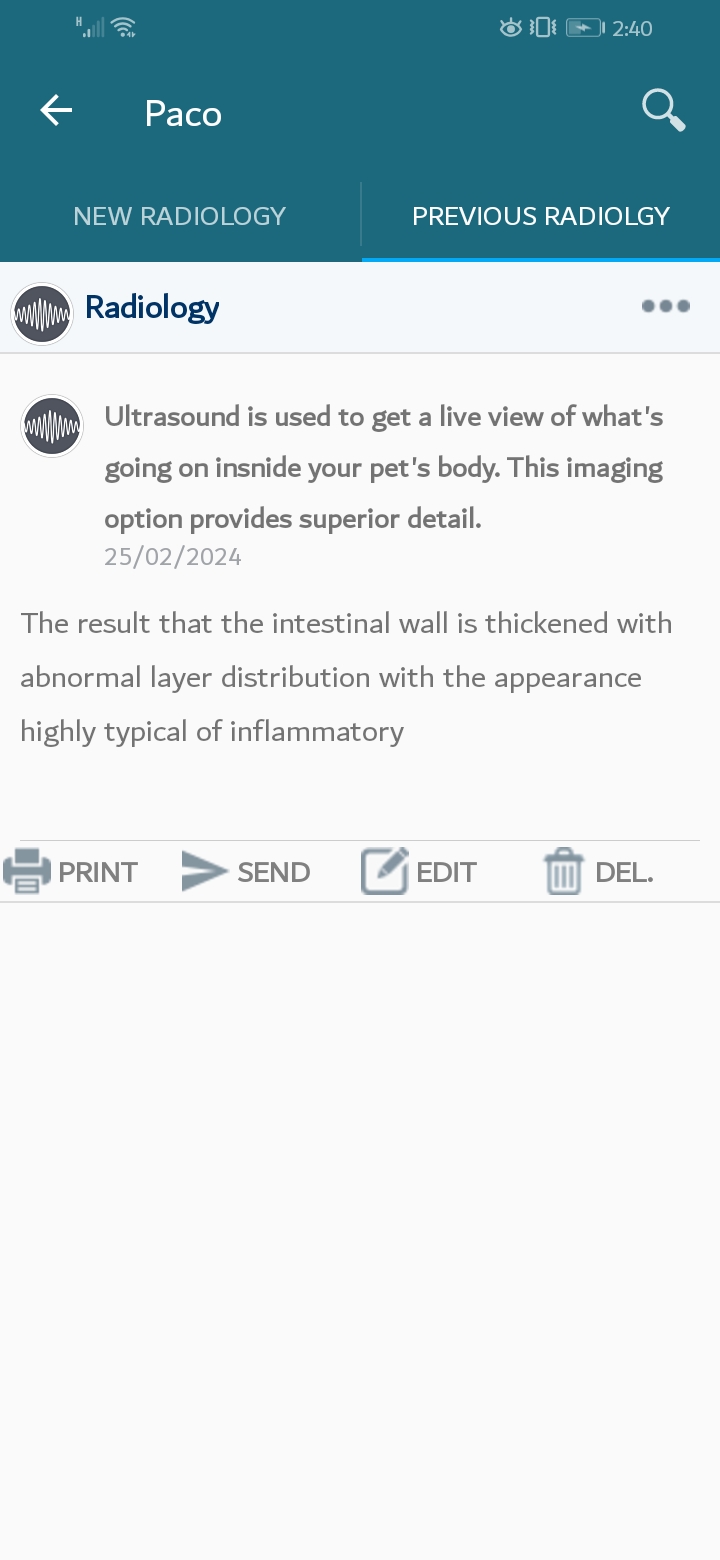
Task: Switch to the New Radiology tab
Action: point(180,216)
